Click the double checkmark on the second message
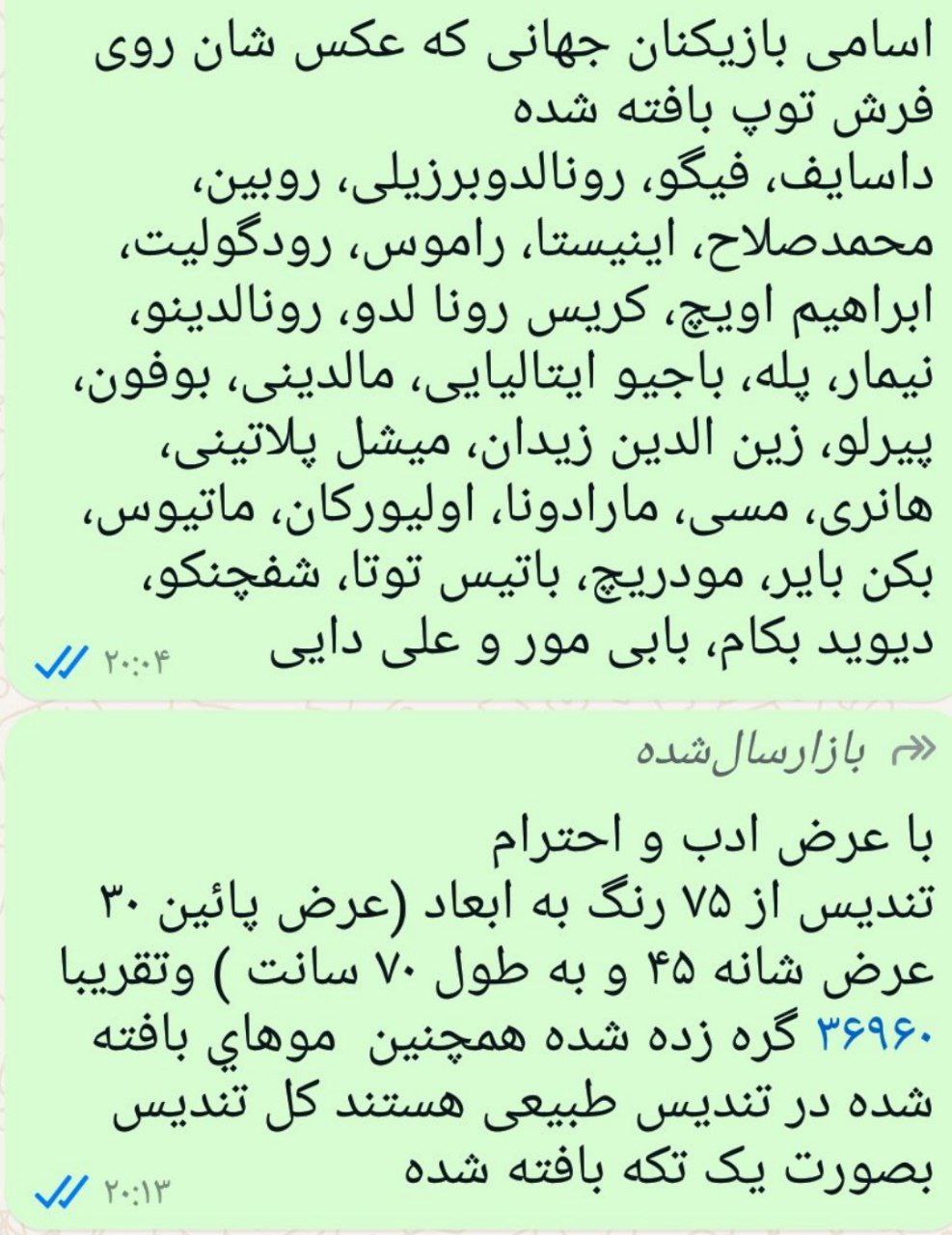 coord(61,1192)
